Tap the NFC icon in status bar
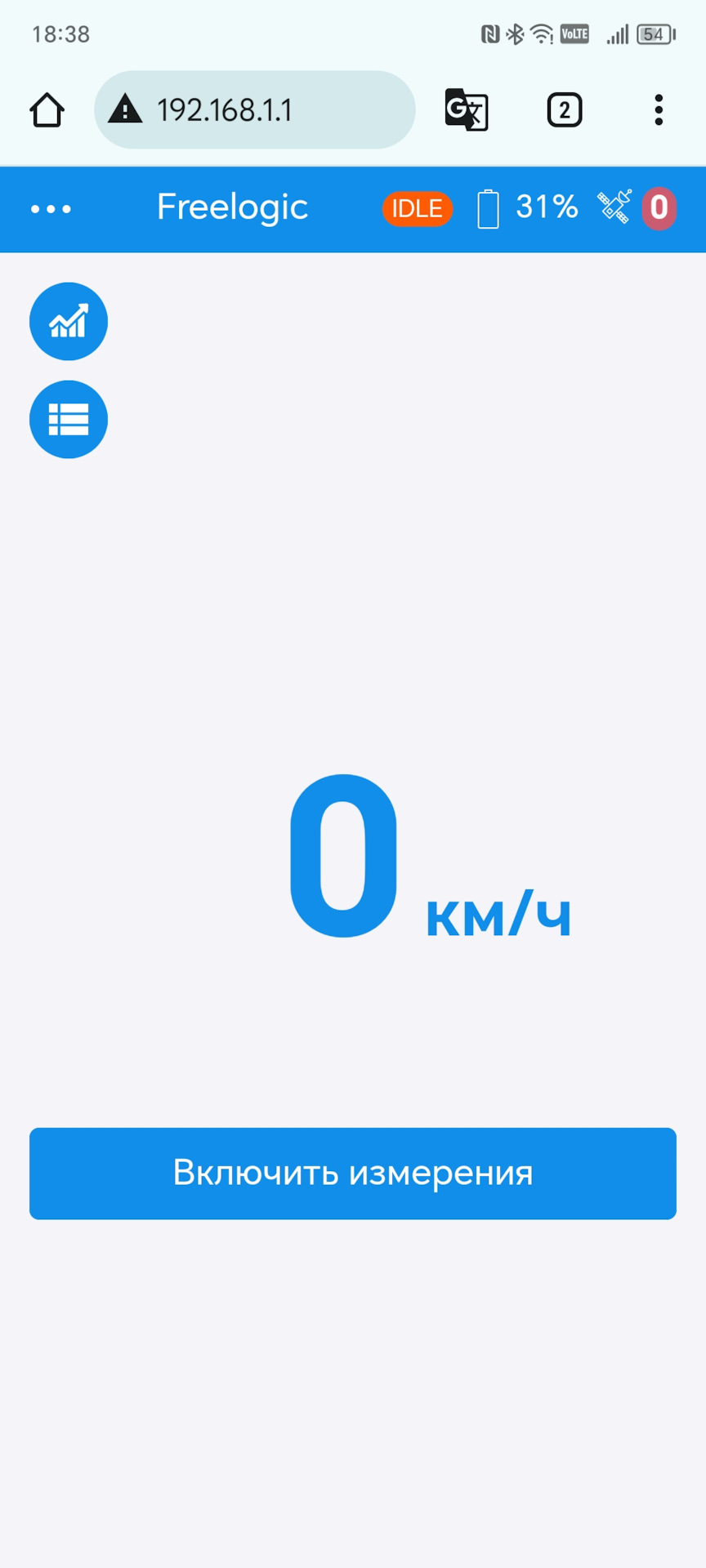The height and width of the screenshot is (1568, 706). [x=488, y=34]
